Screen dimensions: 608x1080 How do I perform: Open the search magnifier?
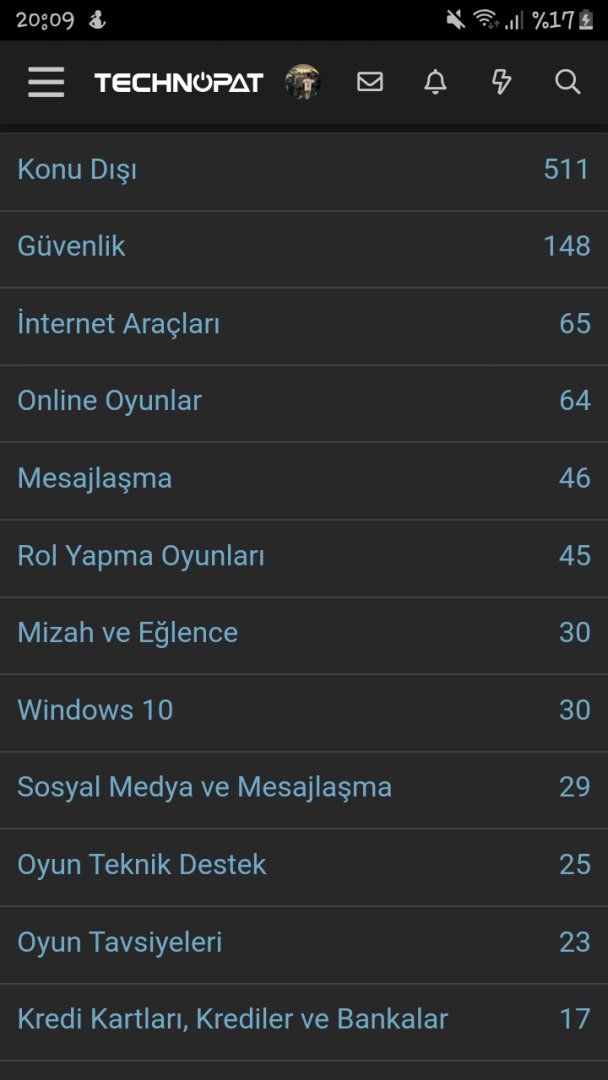(567, 82)
